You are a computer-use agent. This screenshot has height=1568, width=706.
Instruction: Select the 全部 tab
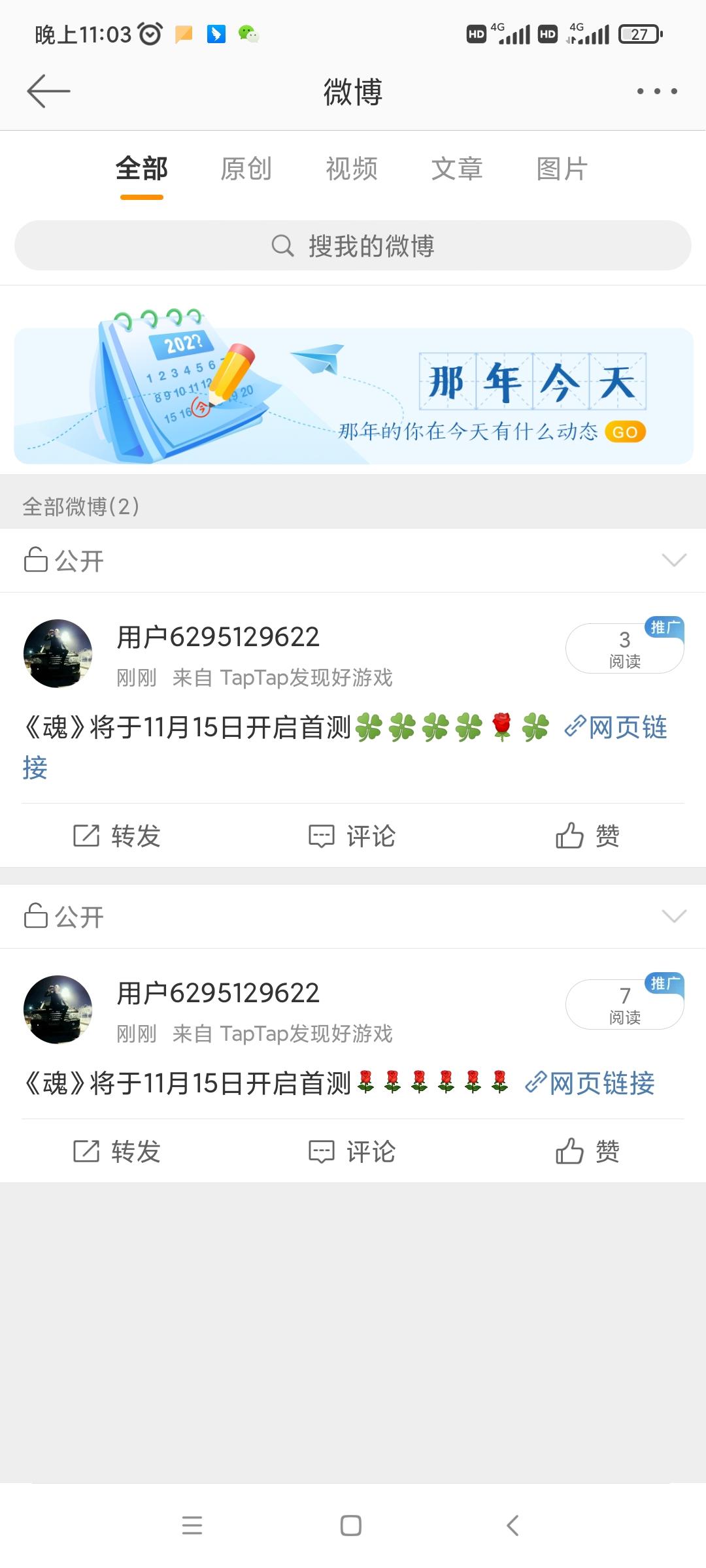tap(142, 169)
